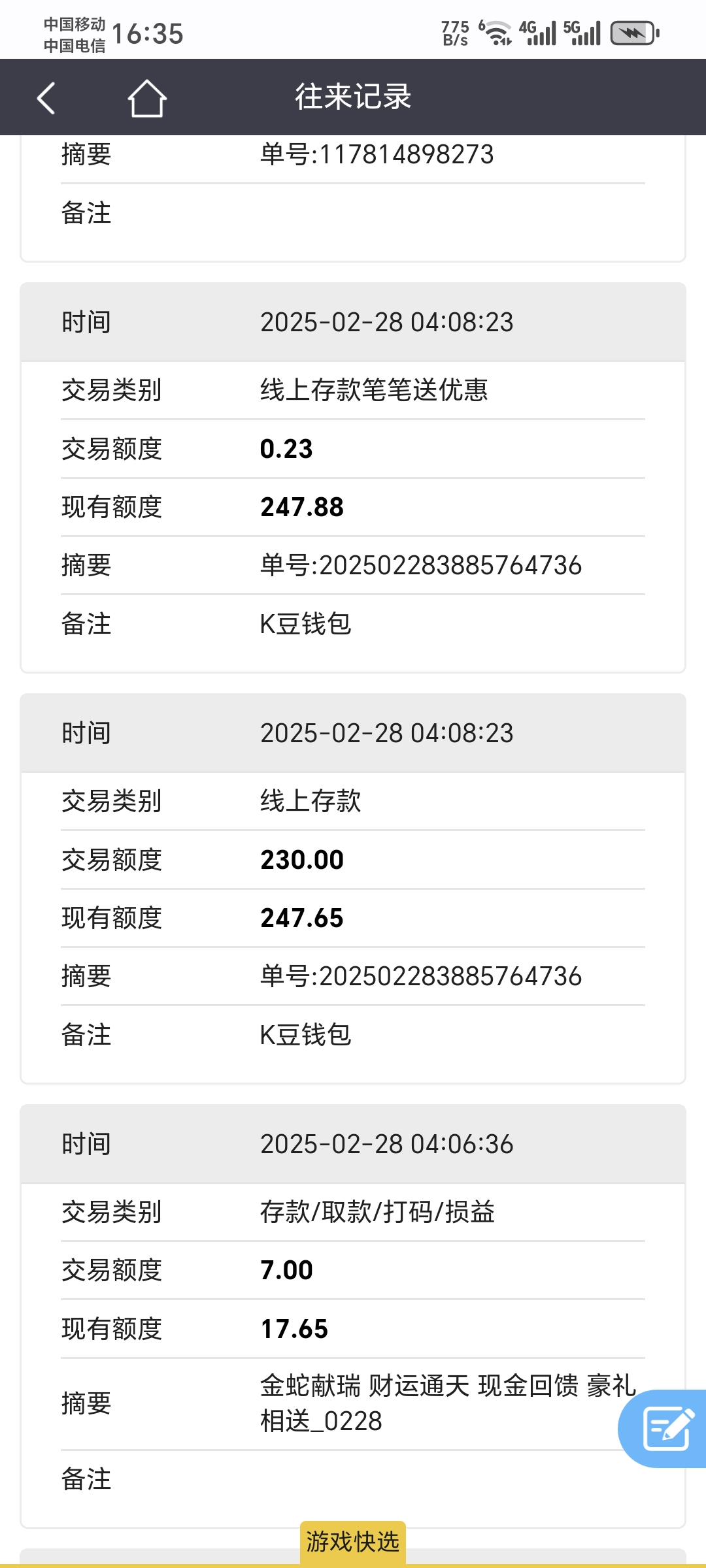Select the 线上存款笔笔送优惠 transaction type row

[376, 390]
